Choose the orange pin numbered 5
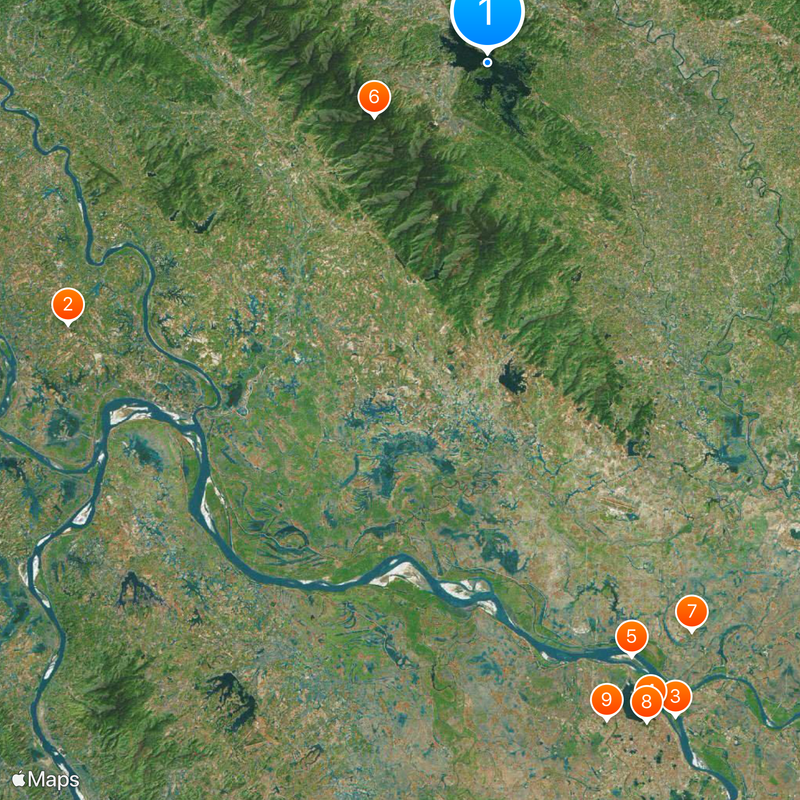The image size is (800, 800). pos(631,636)
